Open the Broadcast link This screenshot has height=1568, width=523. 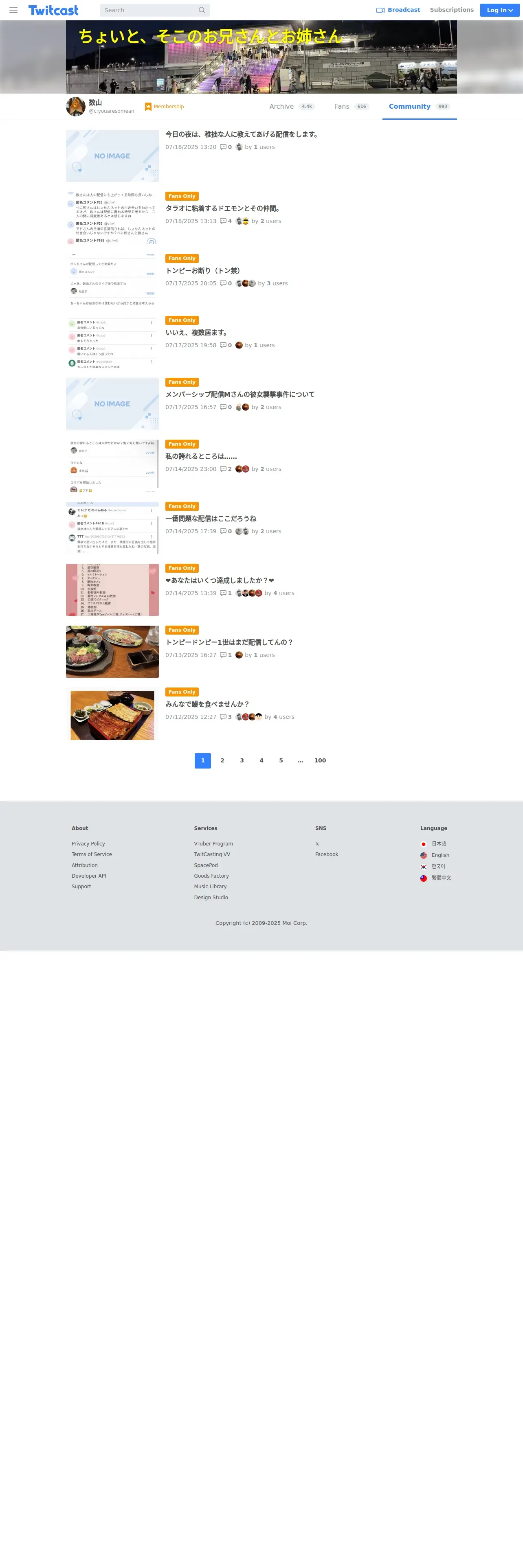398,10
